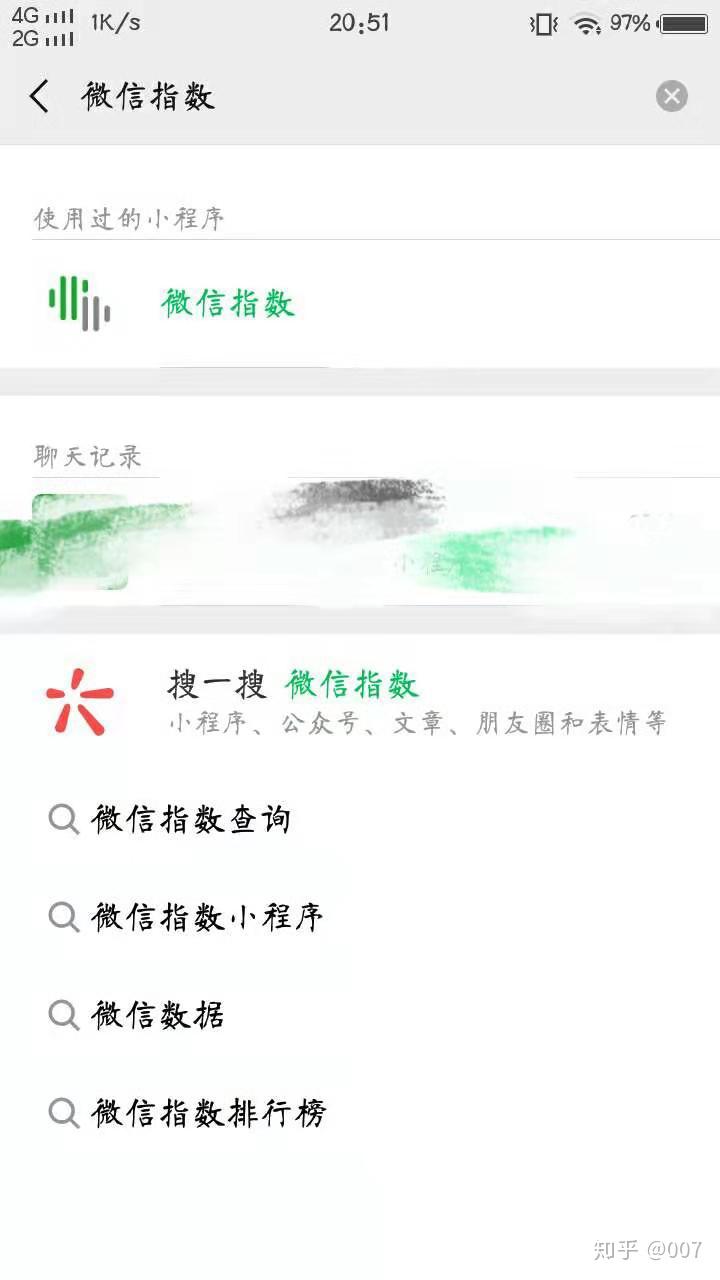Select suggestion 微信指数查询
Viewport: 720px width, 1280px height.
pos(190,820)
